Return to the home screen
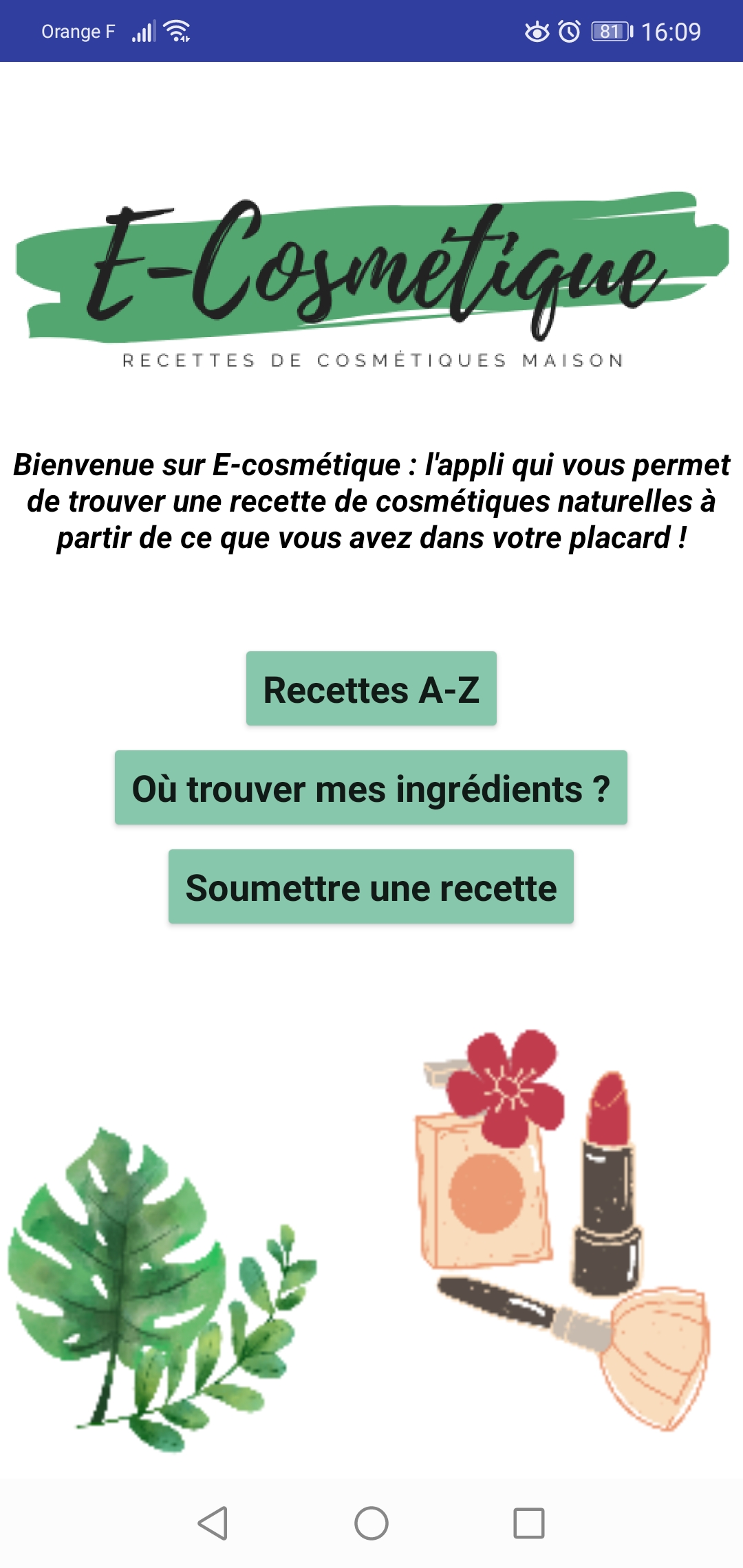The image size is (743, 1568). 371,1523
